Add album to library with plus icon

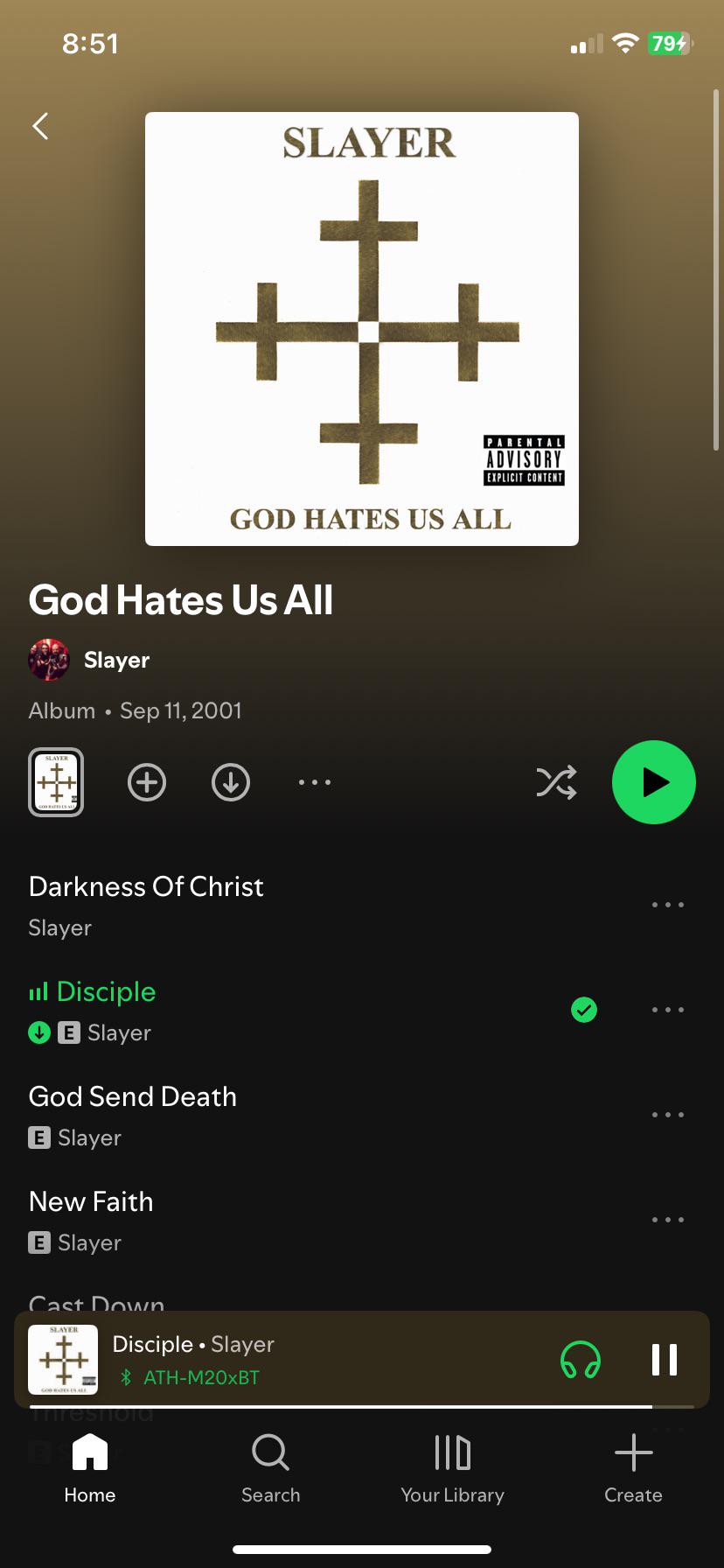click(147, 782)
